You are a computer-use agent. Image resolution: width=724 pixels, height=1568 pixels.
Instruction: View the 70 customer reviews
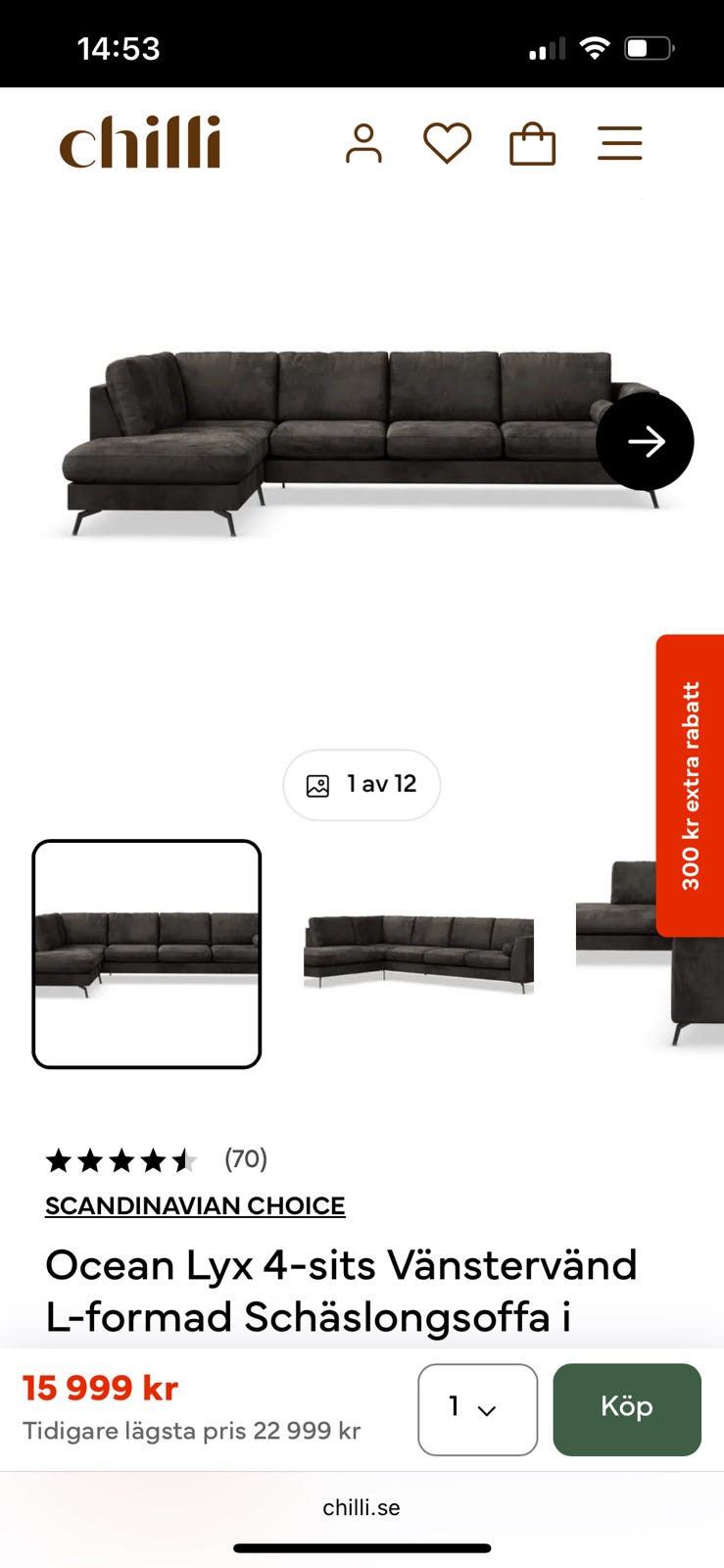click(x=245, y=1159)
